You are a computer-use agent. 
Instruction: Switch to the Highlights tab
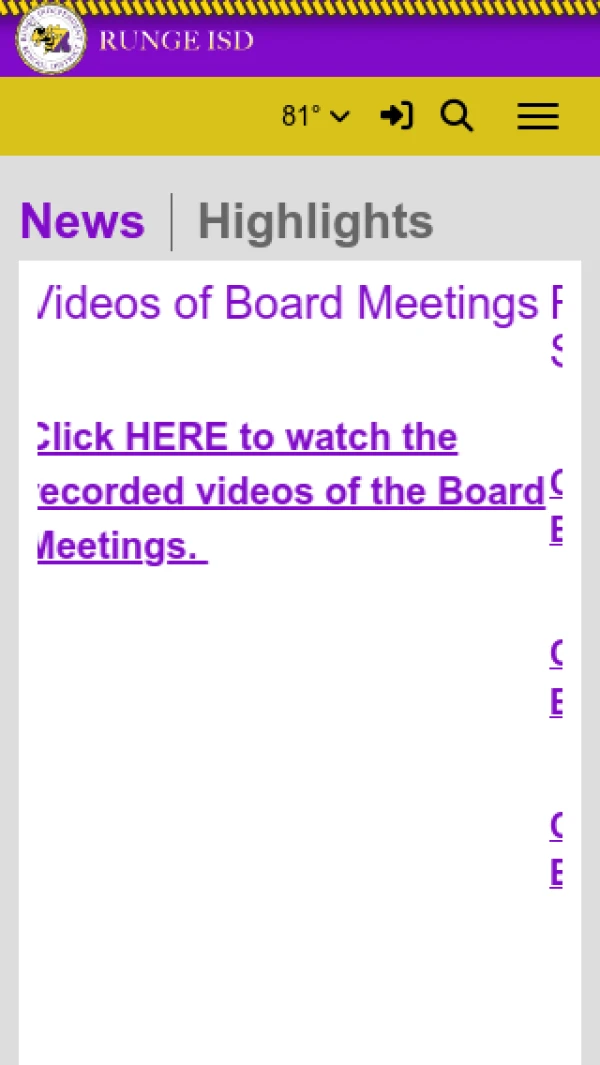coord(315,221)
